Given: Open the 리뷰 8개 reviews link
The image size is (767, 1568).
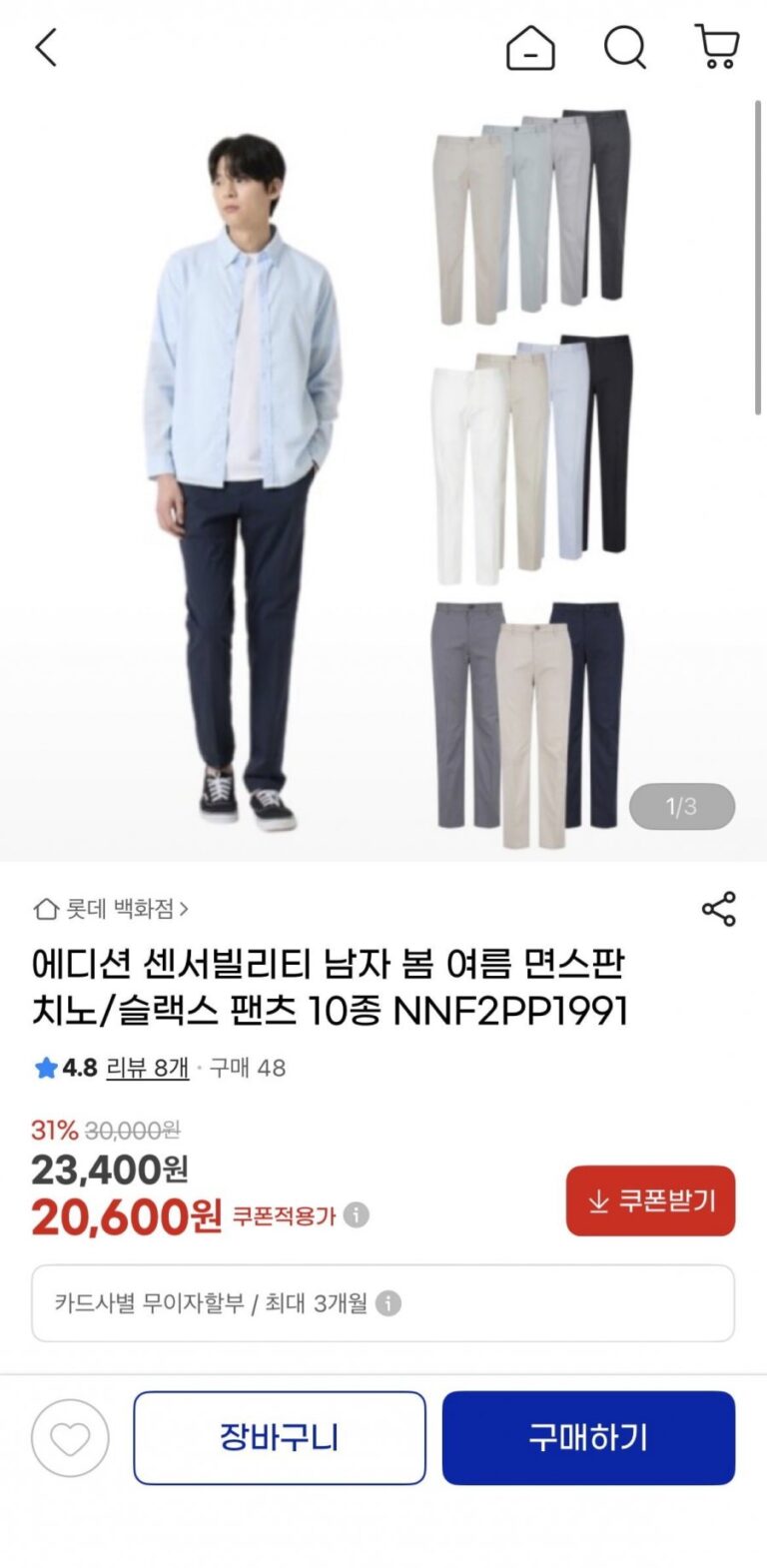Looking at the screenshot, I should click(147, 1068).
